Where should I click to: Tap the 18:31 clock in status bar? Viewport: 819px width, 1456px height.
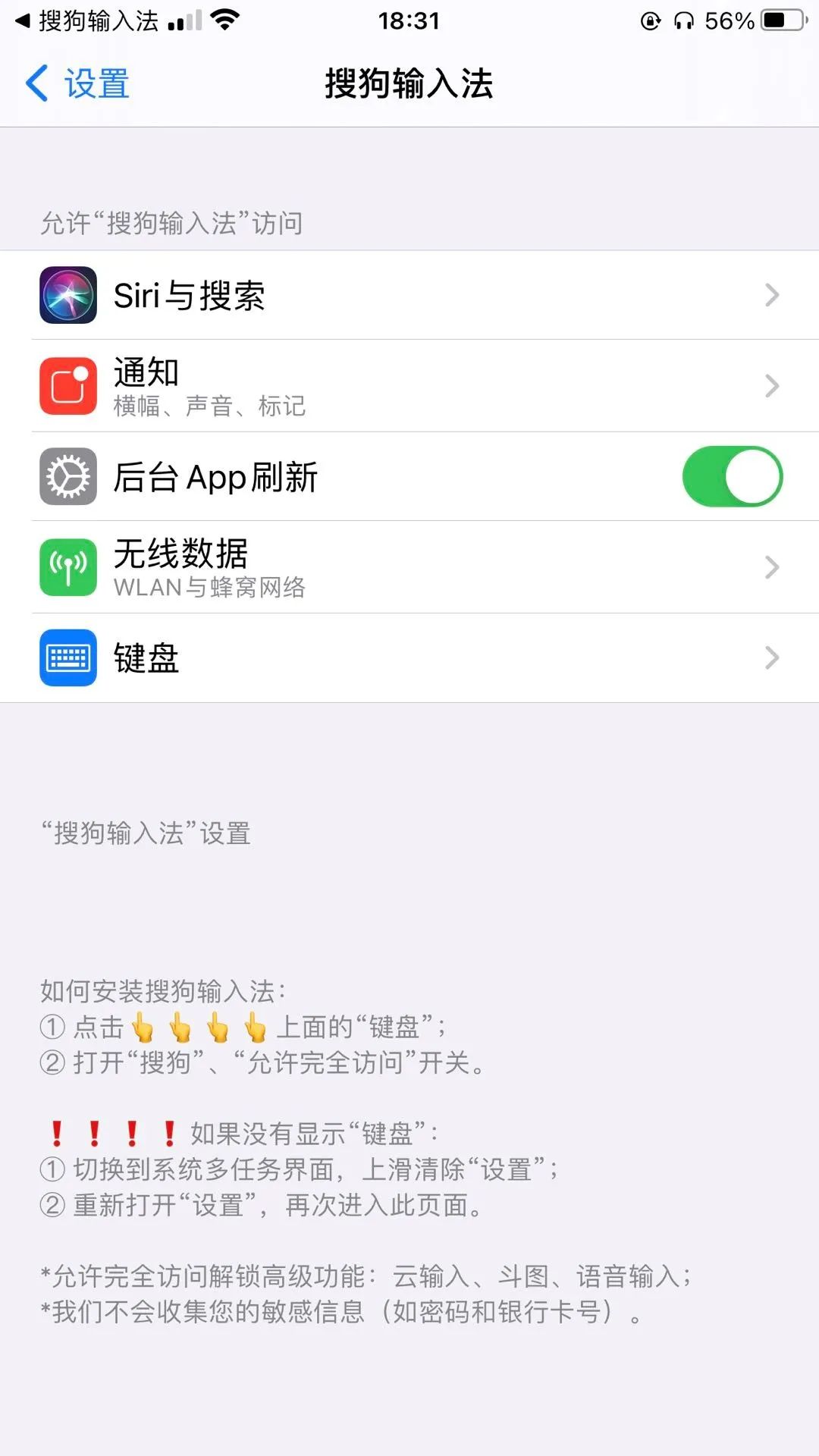pyautogui.click(x=409, y=20)
